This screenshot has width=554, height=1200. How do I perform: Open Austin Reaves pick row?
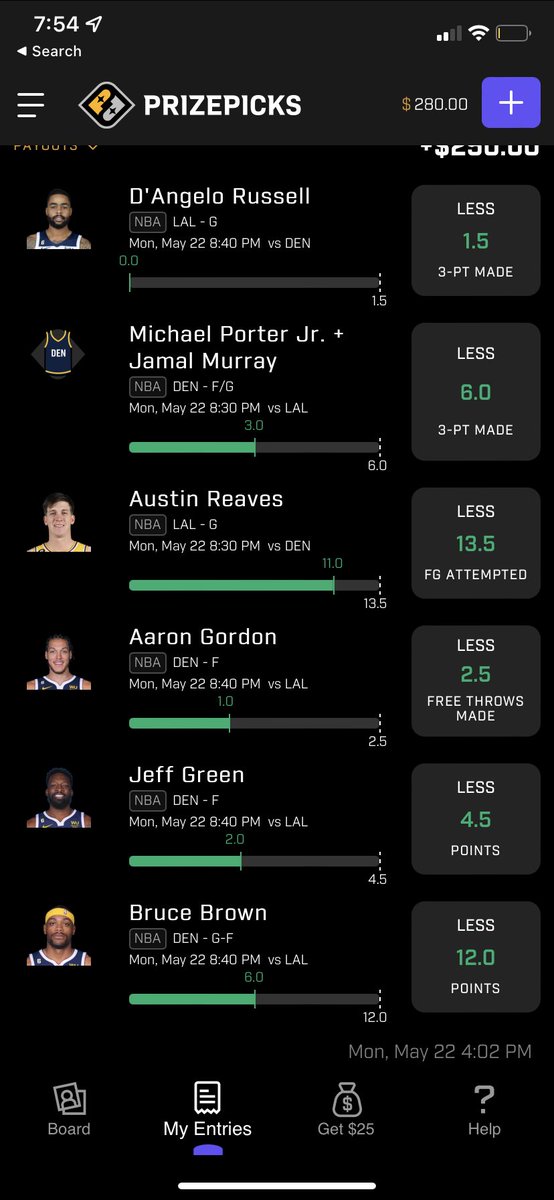(277, 547)
